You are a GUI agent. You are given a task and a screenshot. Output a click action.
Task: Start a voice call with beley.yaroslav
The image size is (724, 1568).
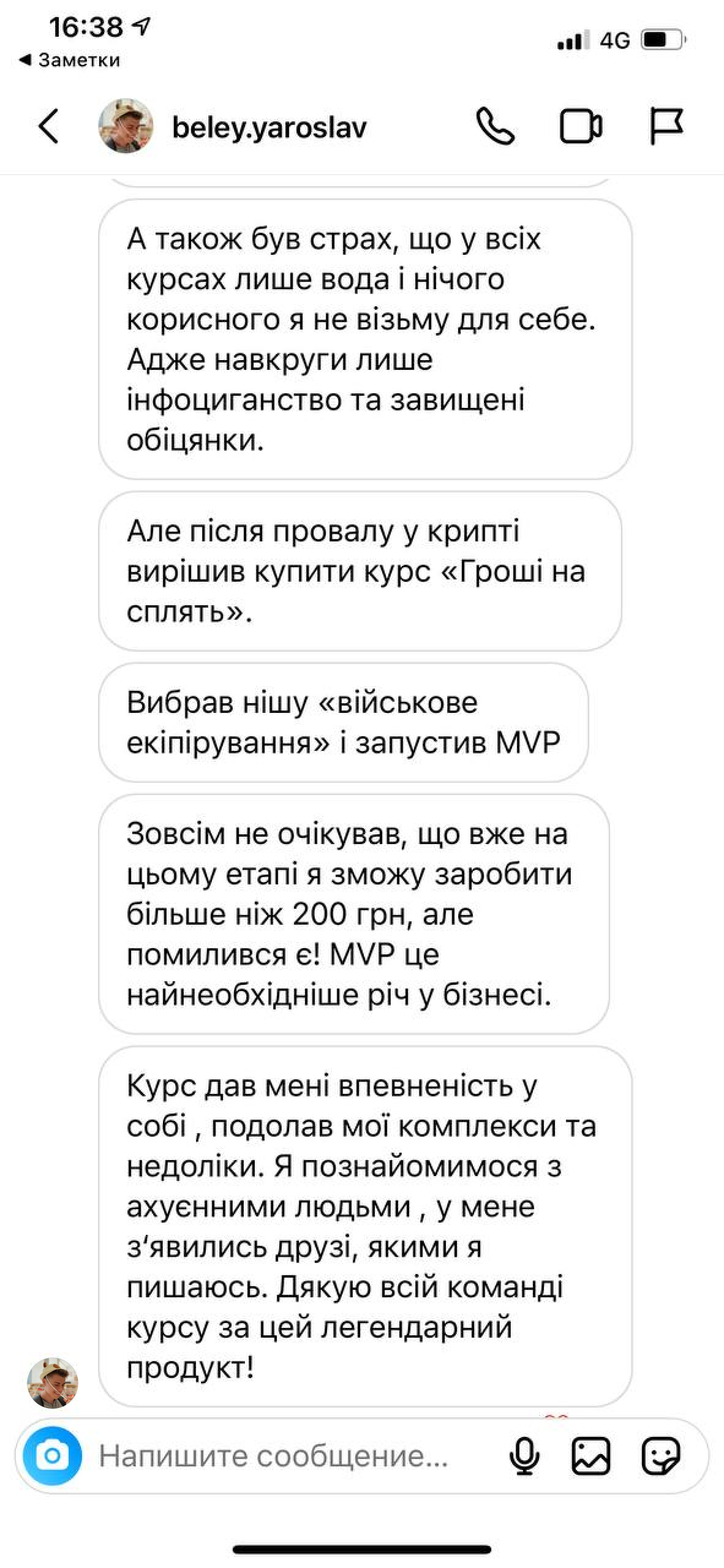495,126
